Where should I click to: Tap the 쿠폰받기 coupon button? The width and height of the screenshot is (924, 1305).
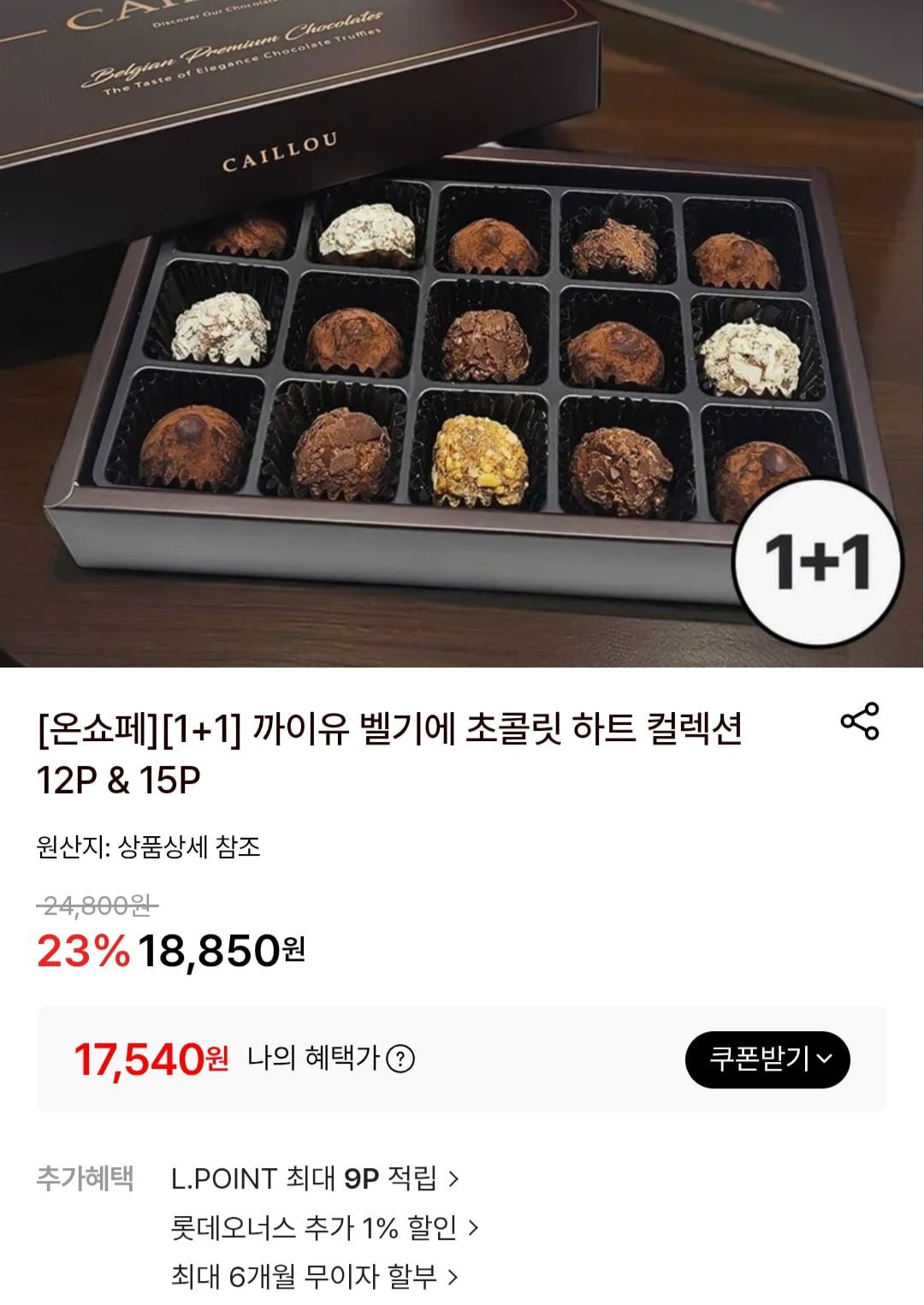(x=767, y=1059)
